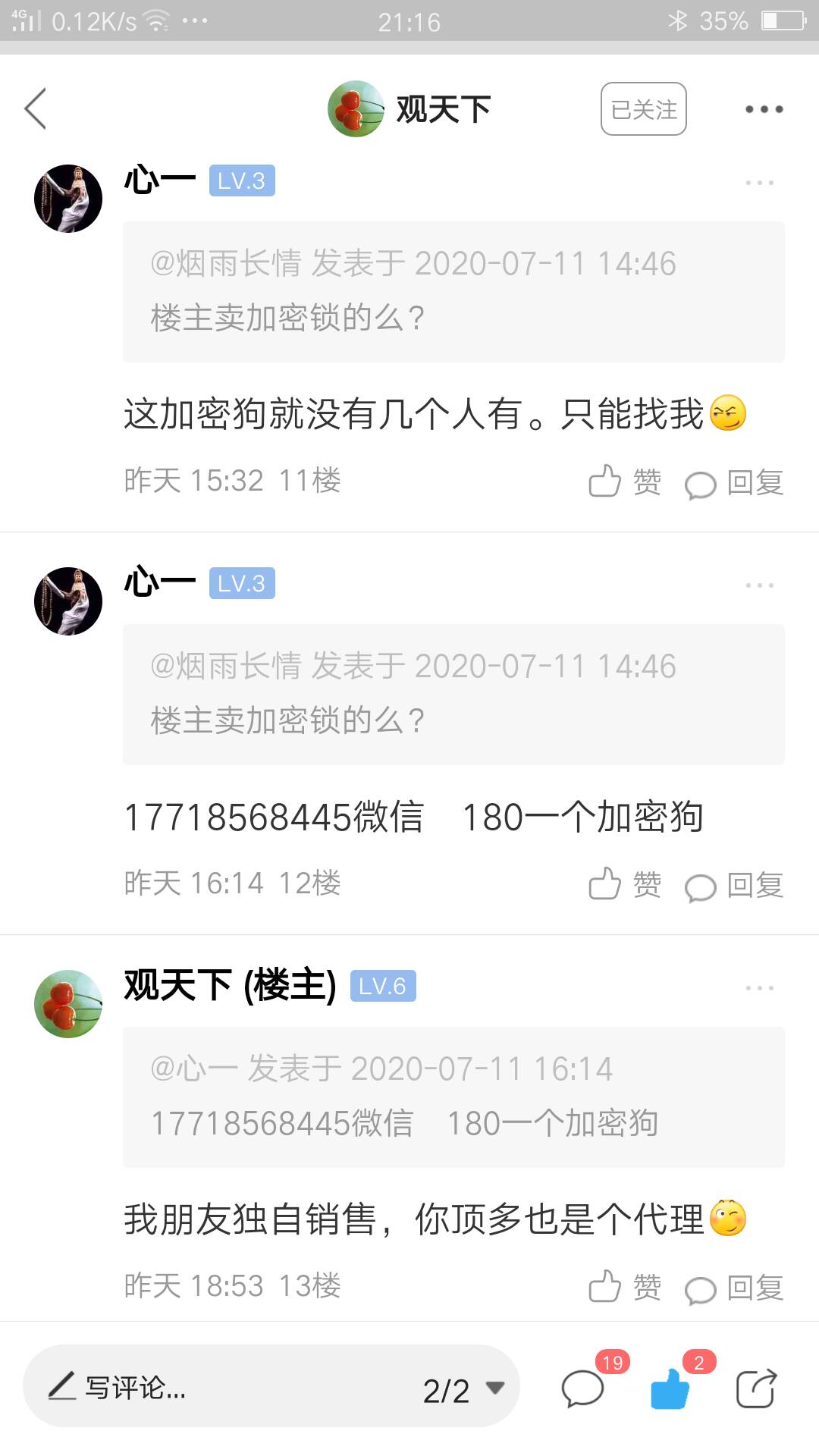Open more options on the 11楼 comment
The height and width of the screenshot is (1456, 819).
click(x=759, y=183)
